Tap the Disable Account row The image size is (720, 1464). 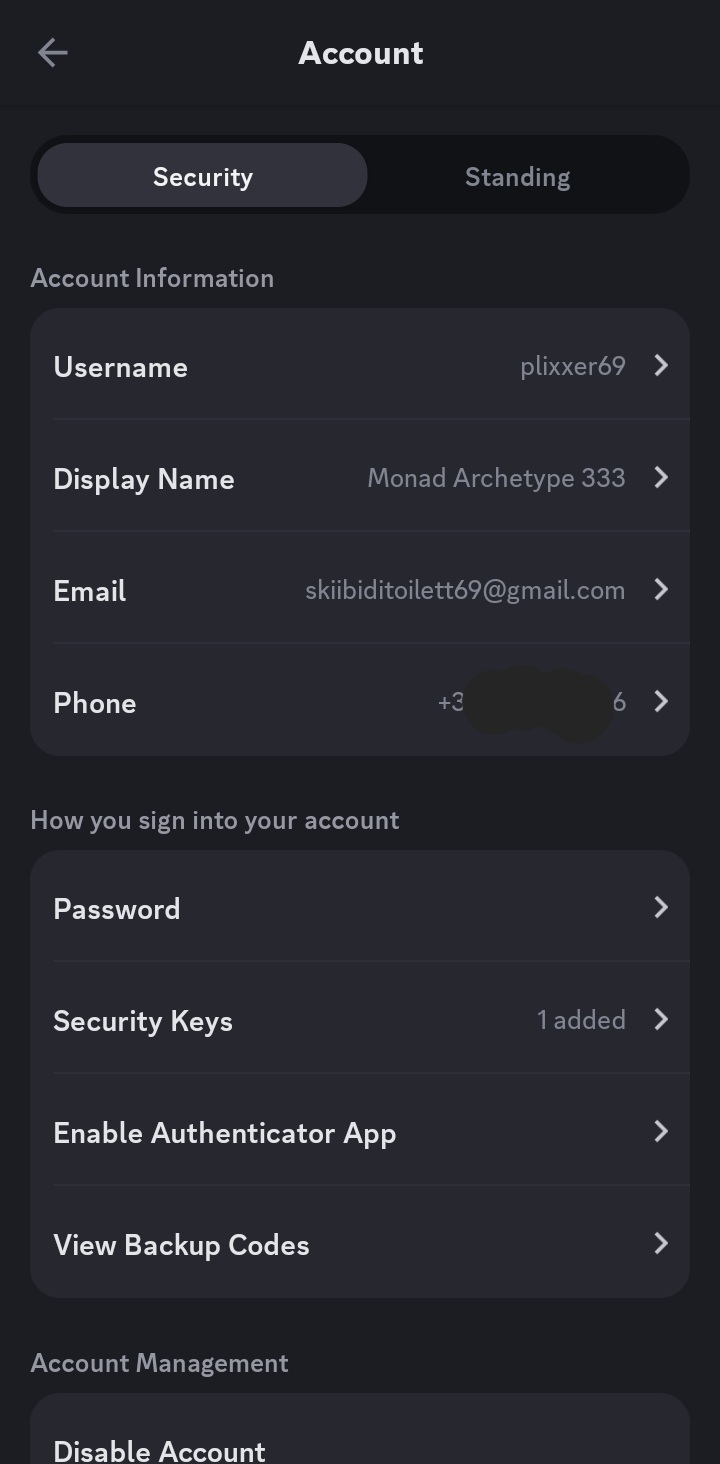click(x=360, y=1446)
